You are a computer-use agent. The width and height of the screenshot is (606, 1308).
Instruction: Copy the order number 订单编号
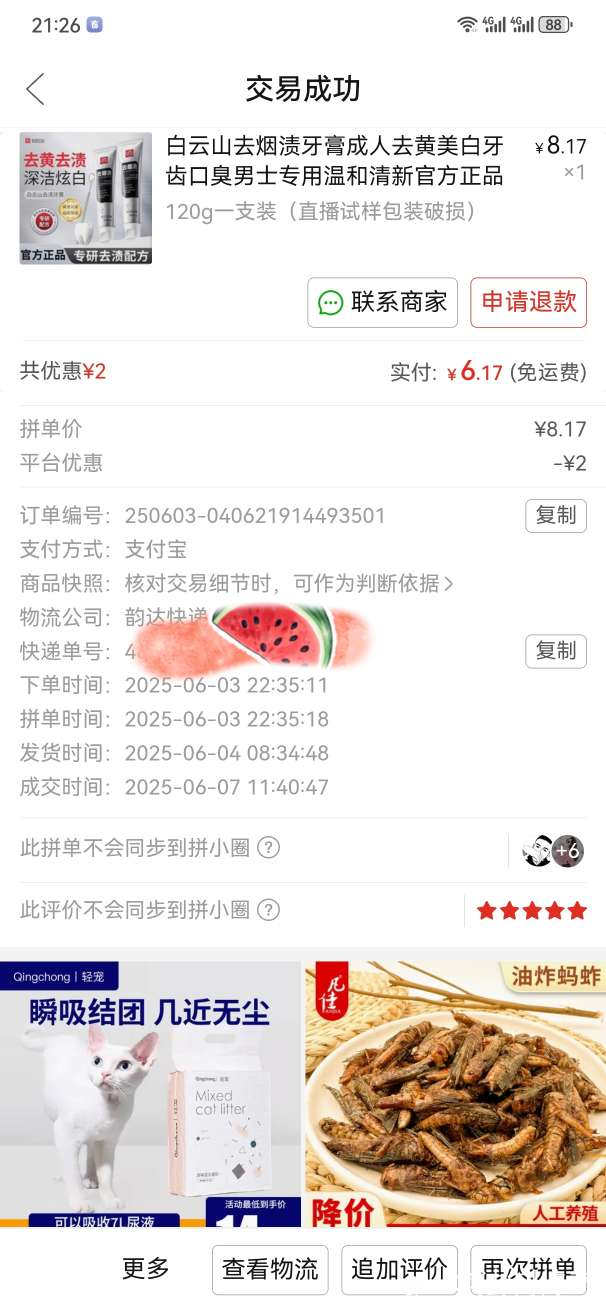pos(555,516)
